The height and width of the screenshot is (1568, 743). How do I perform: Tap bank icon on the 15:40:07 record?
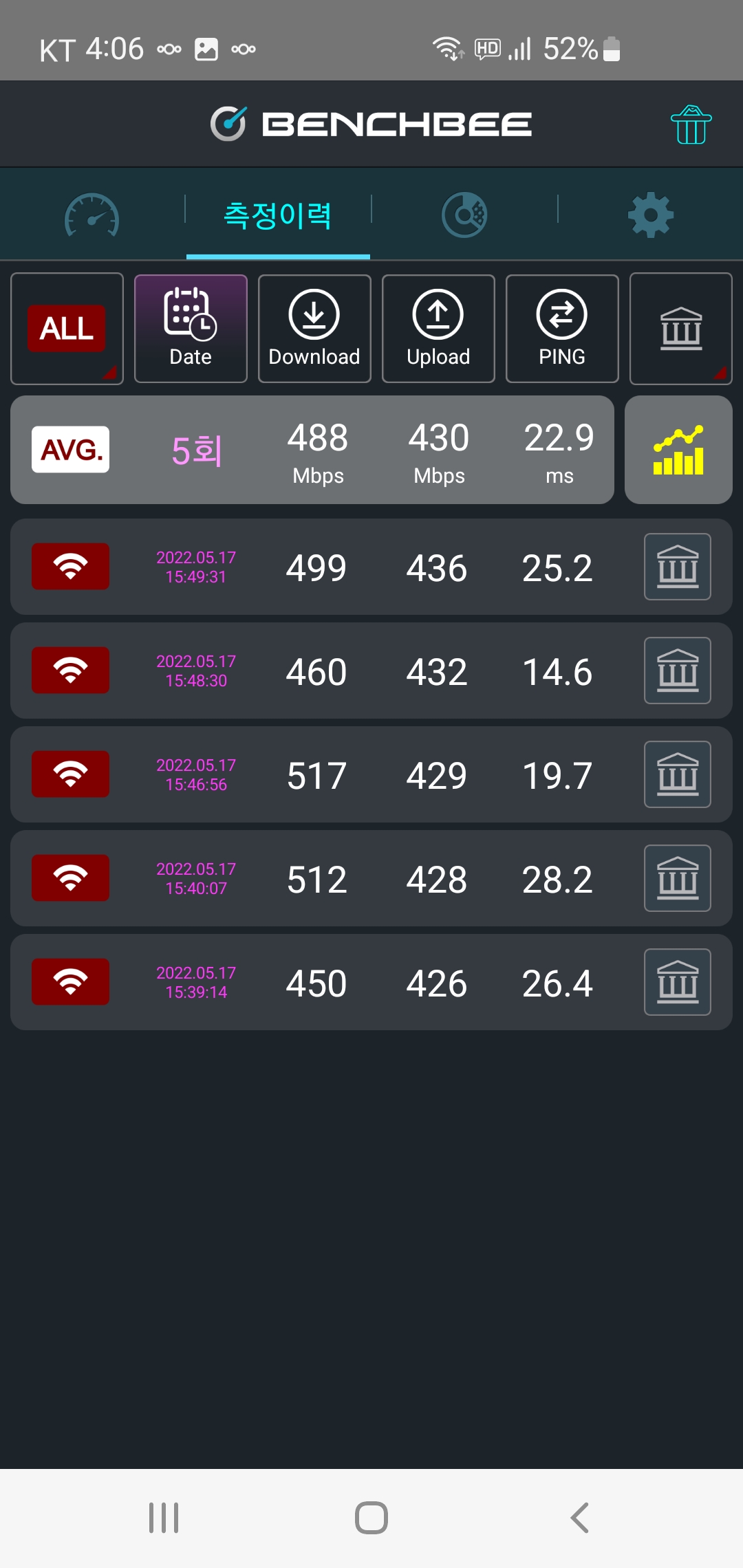tap(678, 878)
